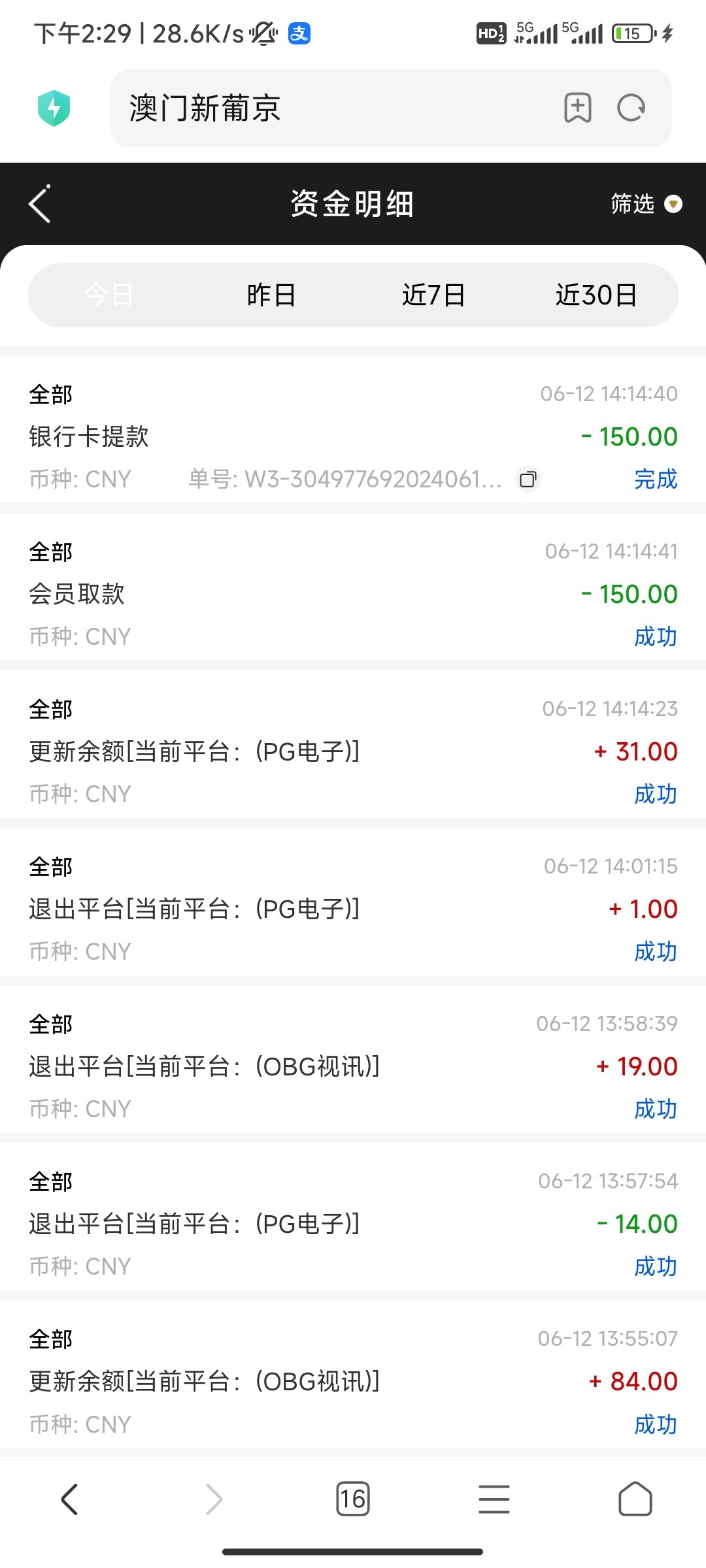The width and height of the screenshot is (706, 1568).
Task: Tap the browser address bar 澳门新葡京
Action: [x=327, y=108]
